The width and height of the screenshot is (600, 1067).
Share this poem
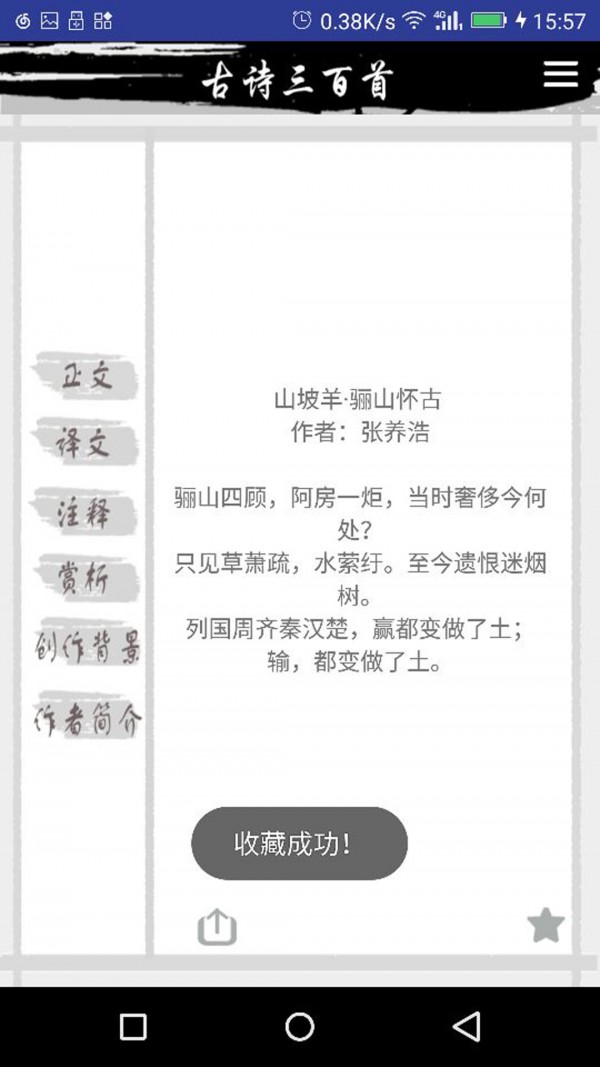217,926
